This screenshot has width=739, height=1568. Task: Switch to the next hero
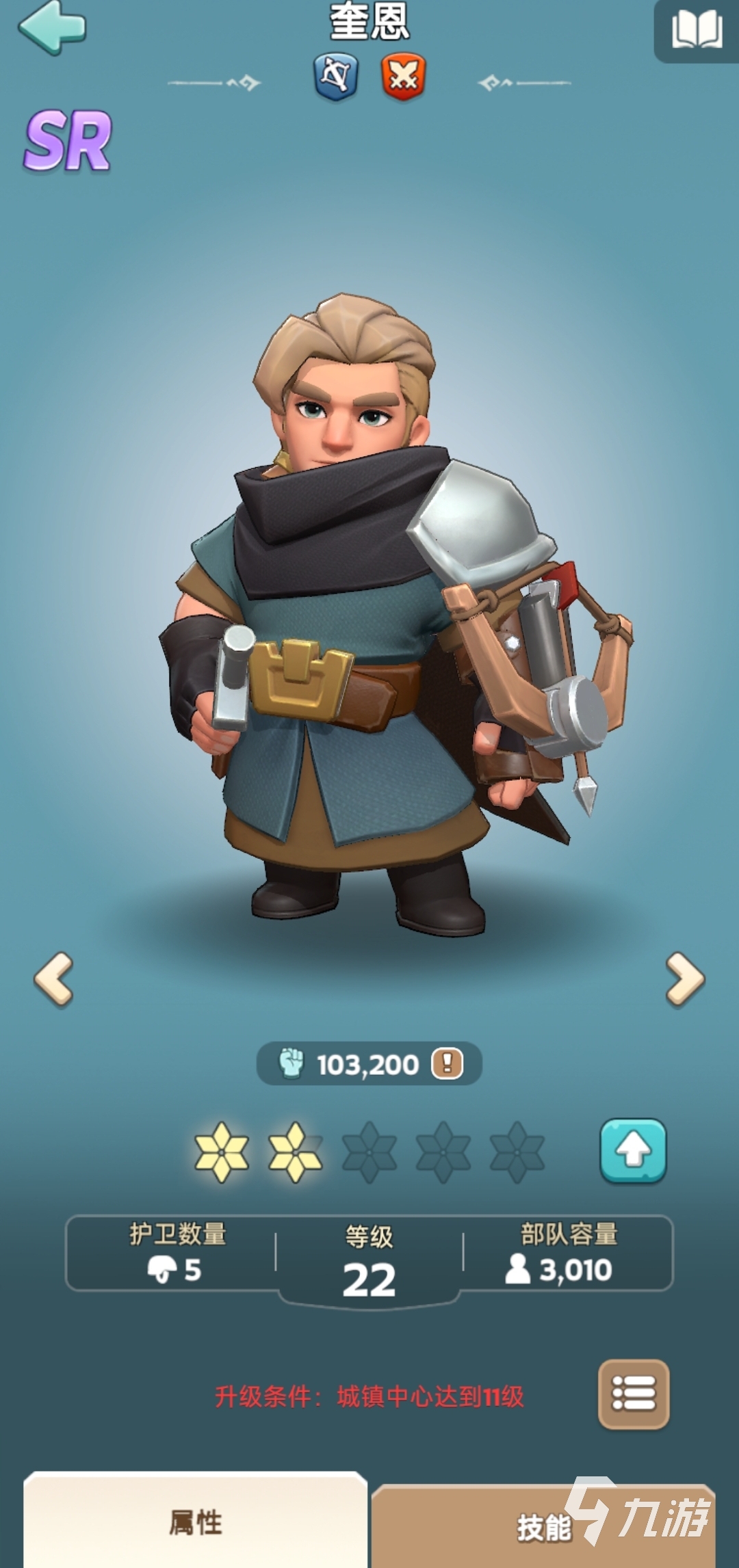(x=685, y=979)
